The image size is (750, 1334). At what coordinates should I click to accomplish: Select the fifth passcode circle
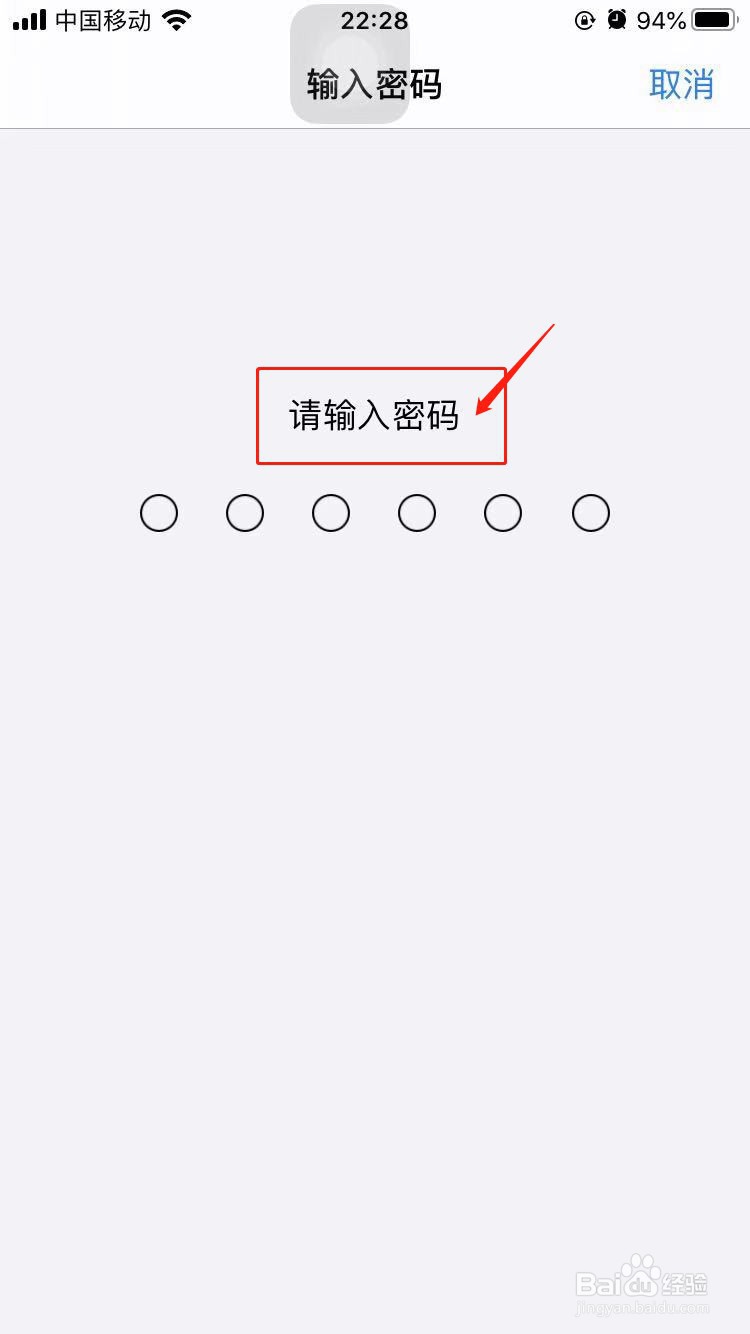(503, 512)
